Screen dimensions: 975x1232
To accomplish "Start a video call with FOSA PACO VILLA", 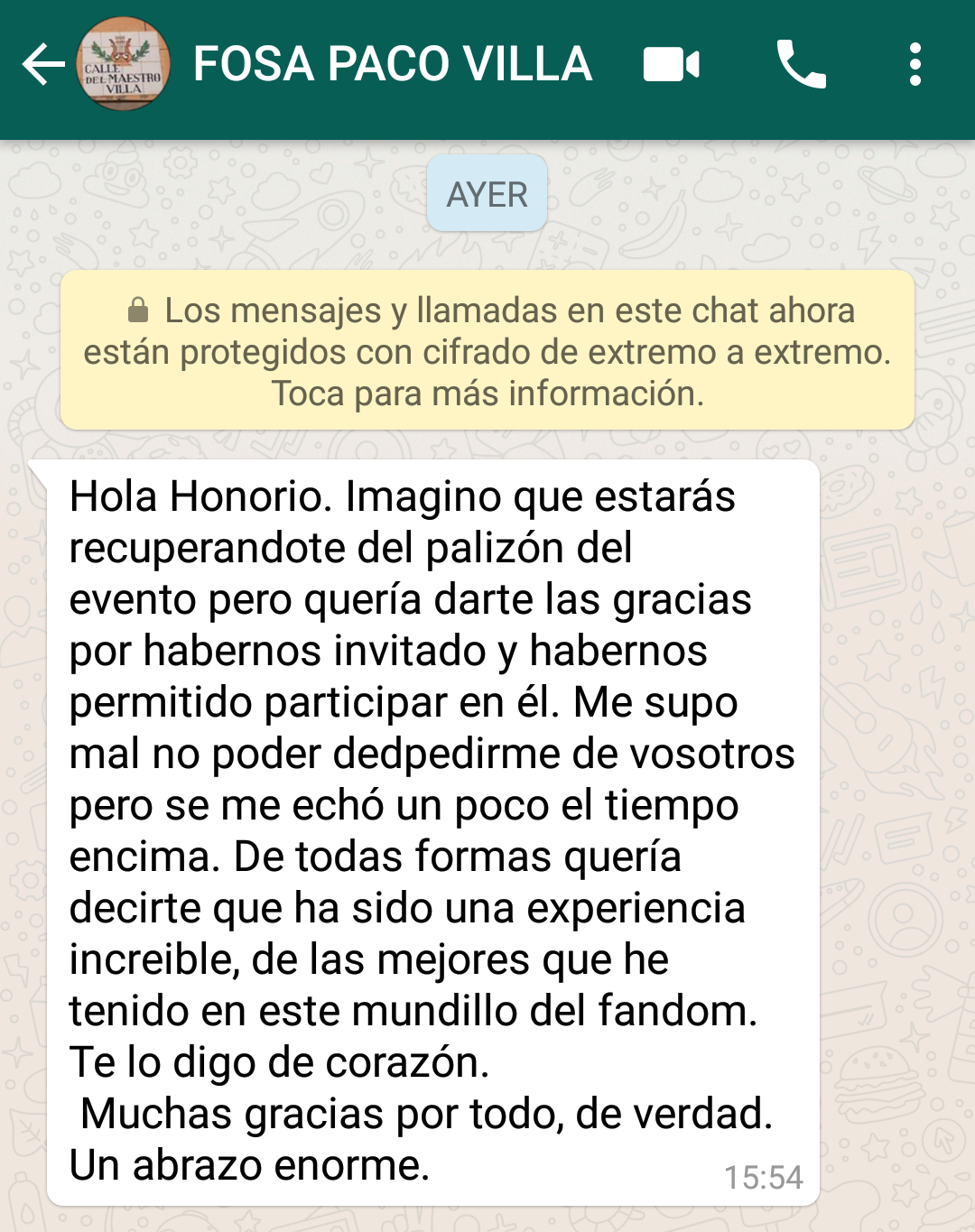I will click(671, 65).
